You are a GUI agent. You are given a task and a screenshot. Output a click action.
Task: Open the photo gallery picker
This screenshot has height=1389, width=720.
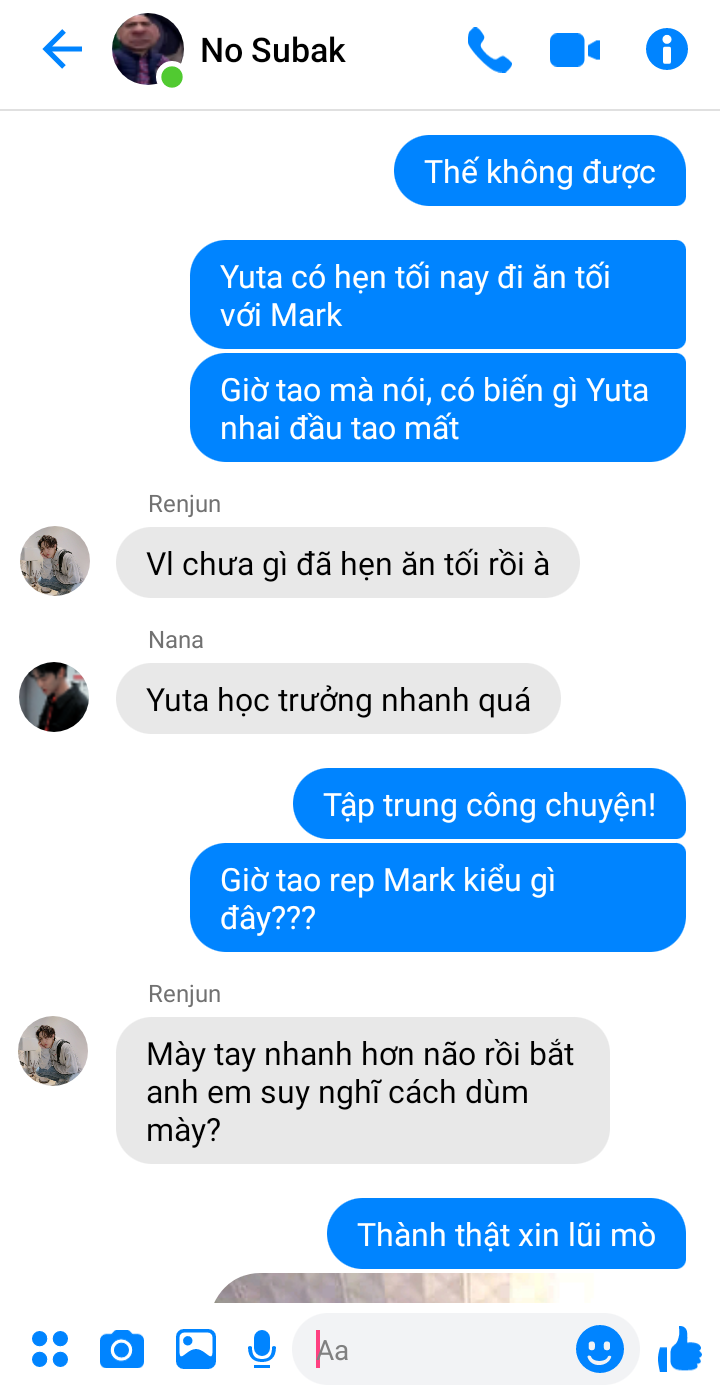(196, 1350)
